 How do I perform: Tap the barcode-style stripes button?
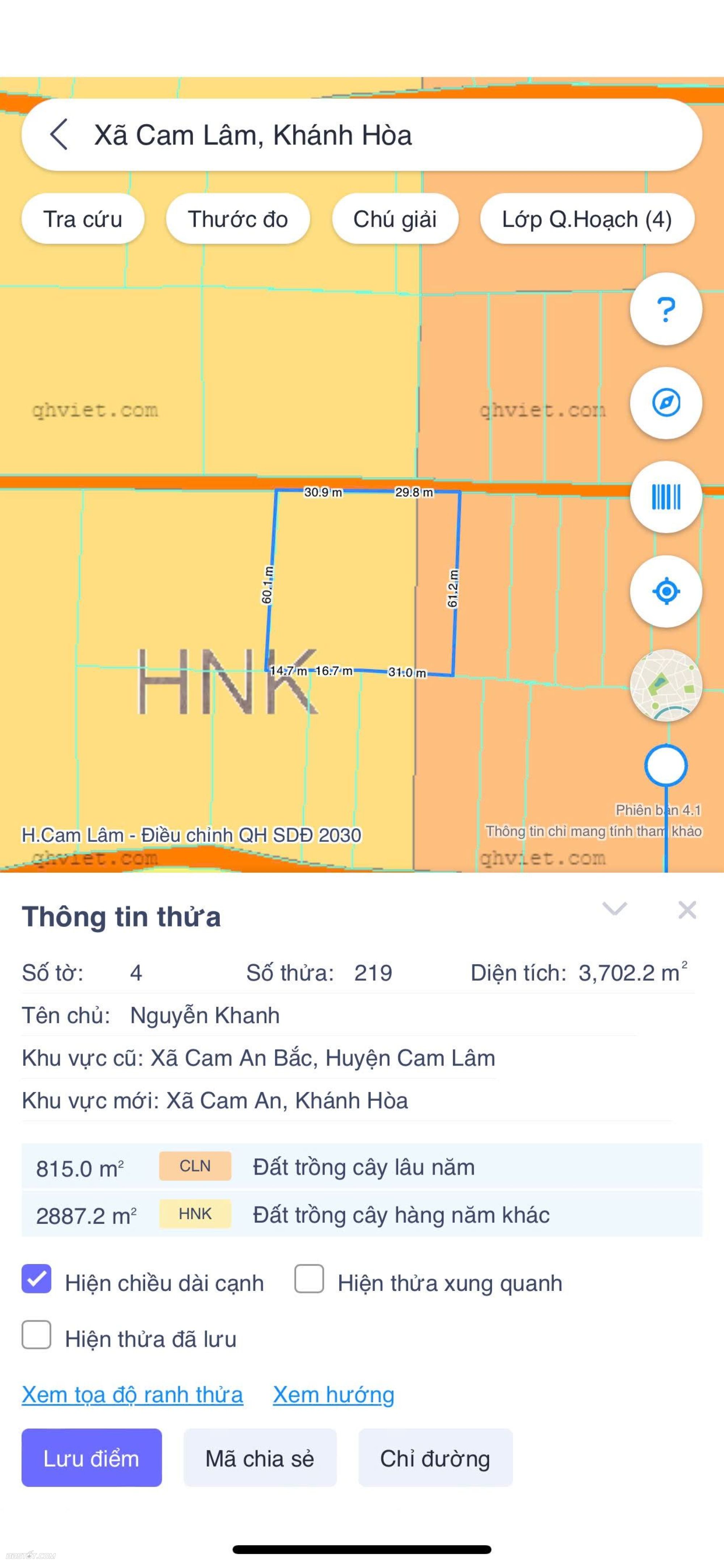click(666, 497)
